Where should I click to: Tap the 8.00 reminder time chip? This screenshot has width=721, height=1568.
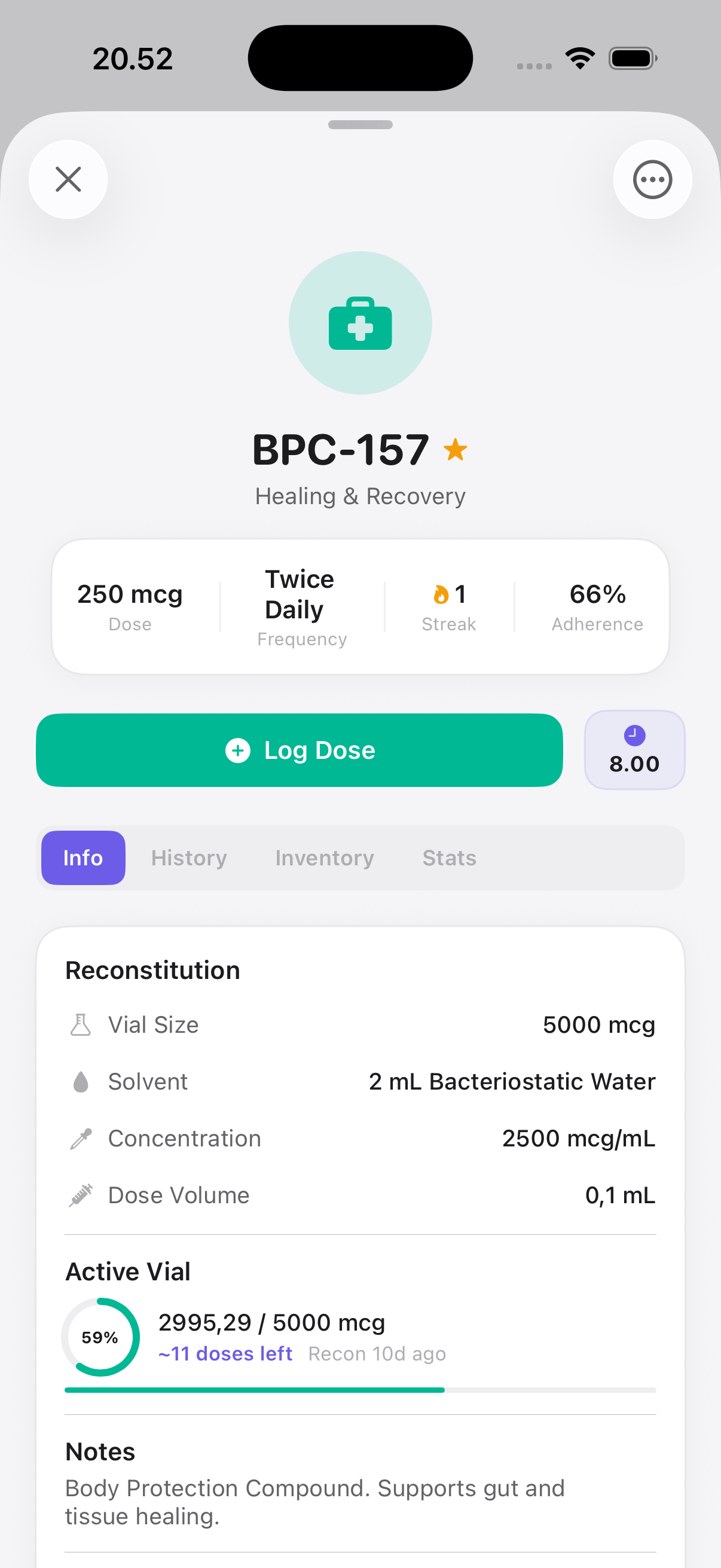coord(634,750)
